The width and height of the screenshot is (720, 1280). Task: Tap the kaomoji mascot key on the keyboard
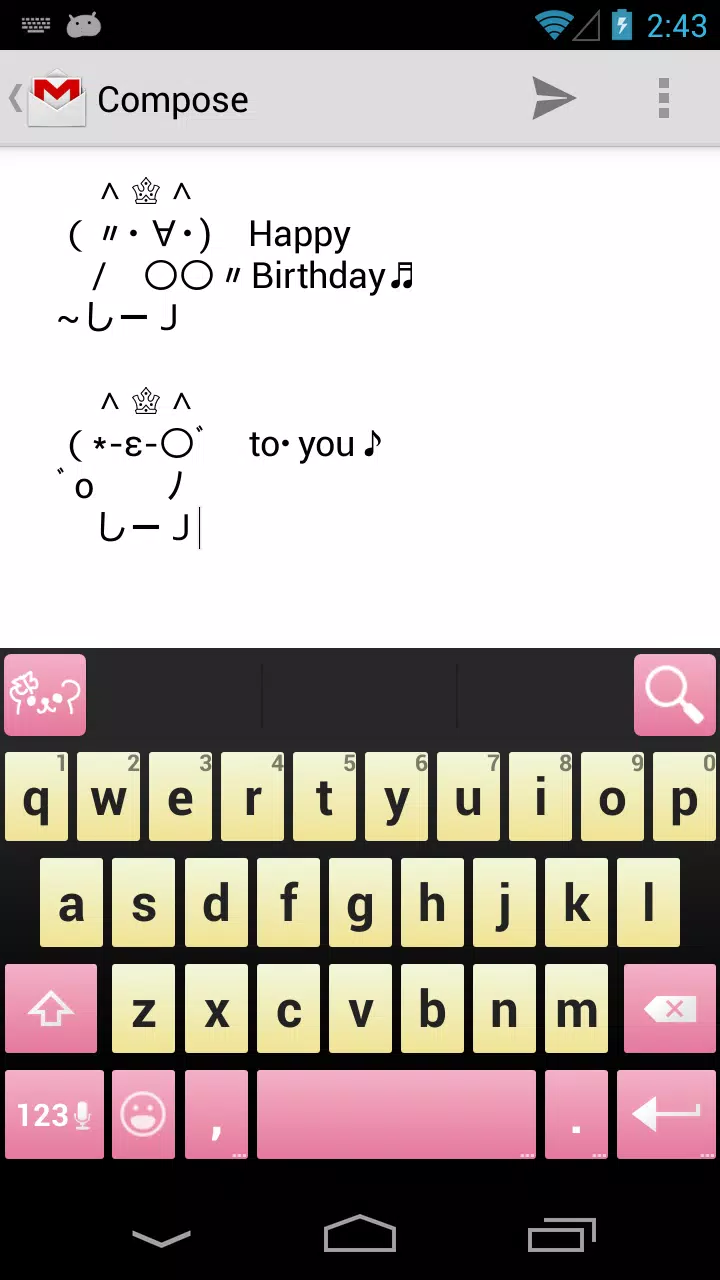point(44,694)
